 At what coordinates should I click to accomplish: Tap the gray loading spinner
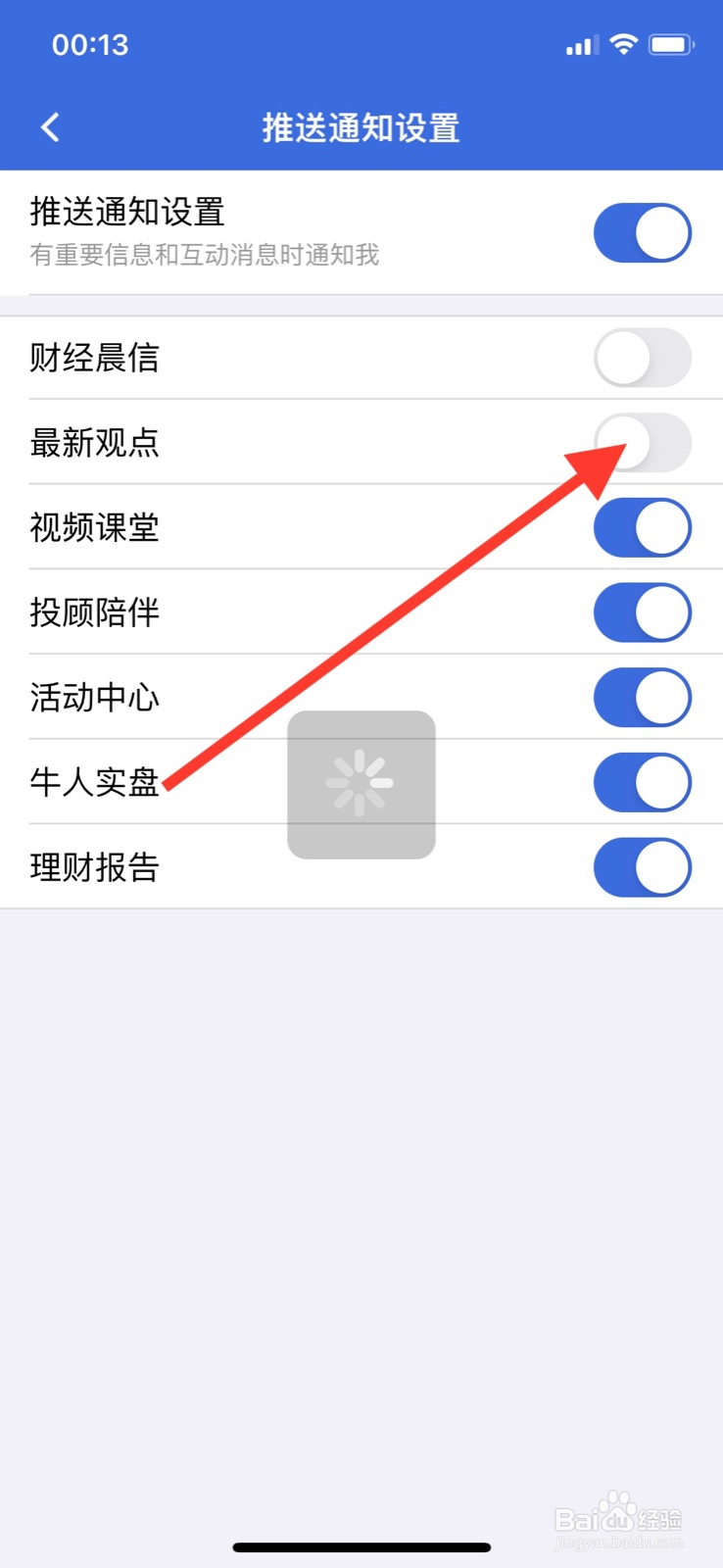(361, 784)
